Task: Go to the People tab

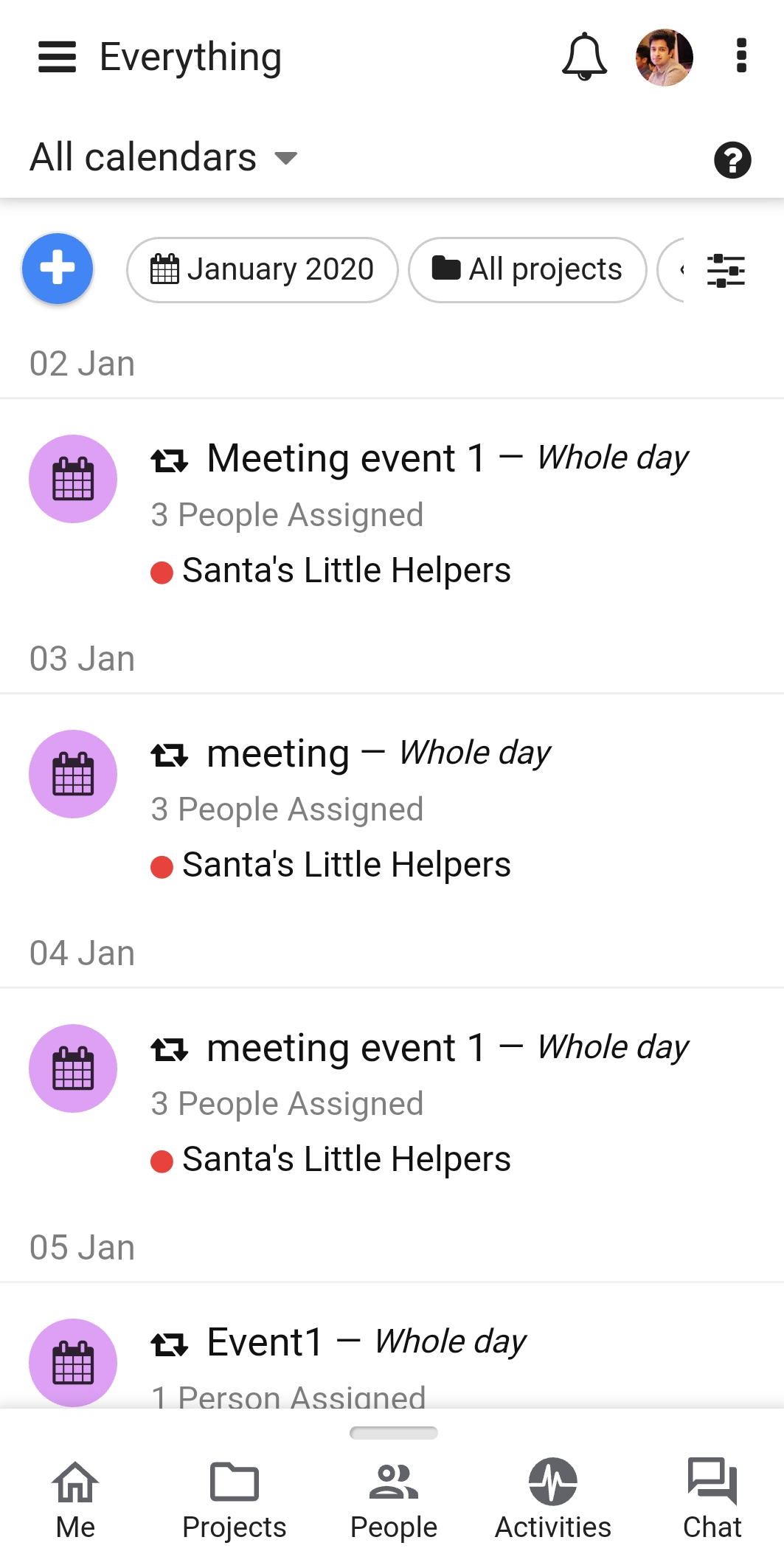Action: pyautogui.click(x=394, y=1500)
